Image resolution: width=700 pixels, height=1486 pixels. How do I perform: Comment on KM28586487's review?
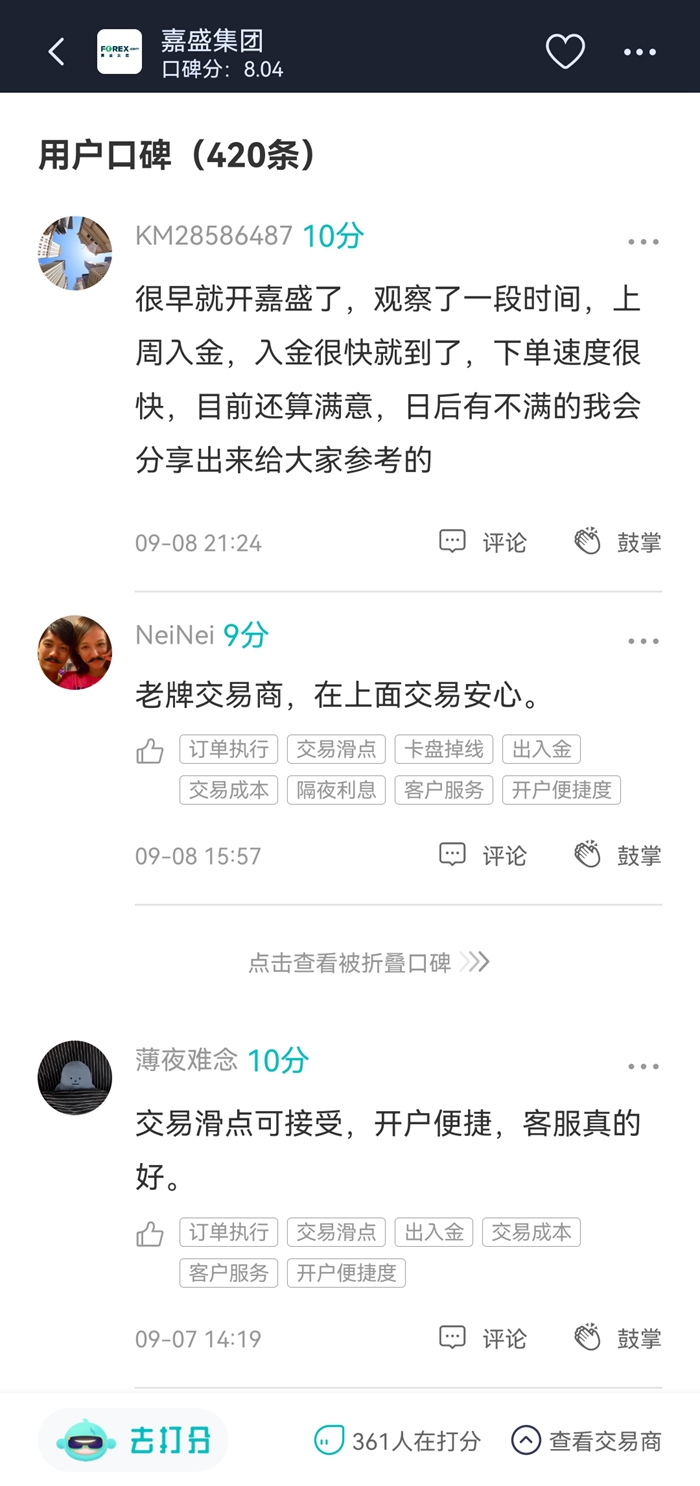(483, 542)
